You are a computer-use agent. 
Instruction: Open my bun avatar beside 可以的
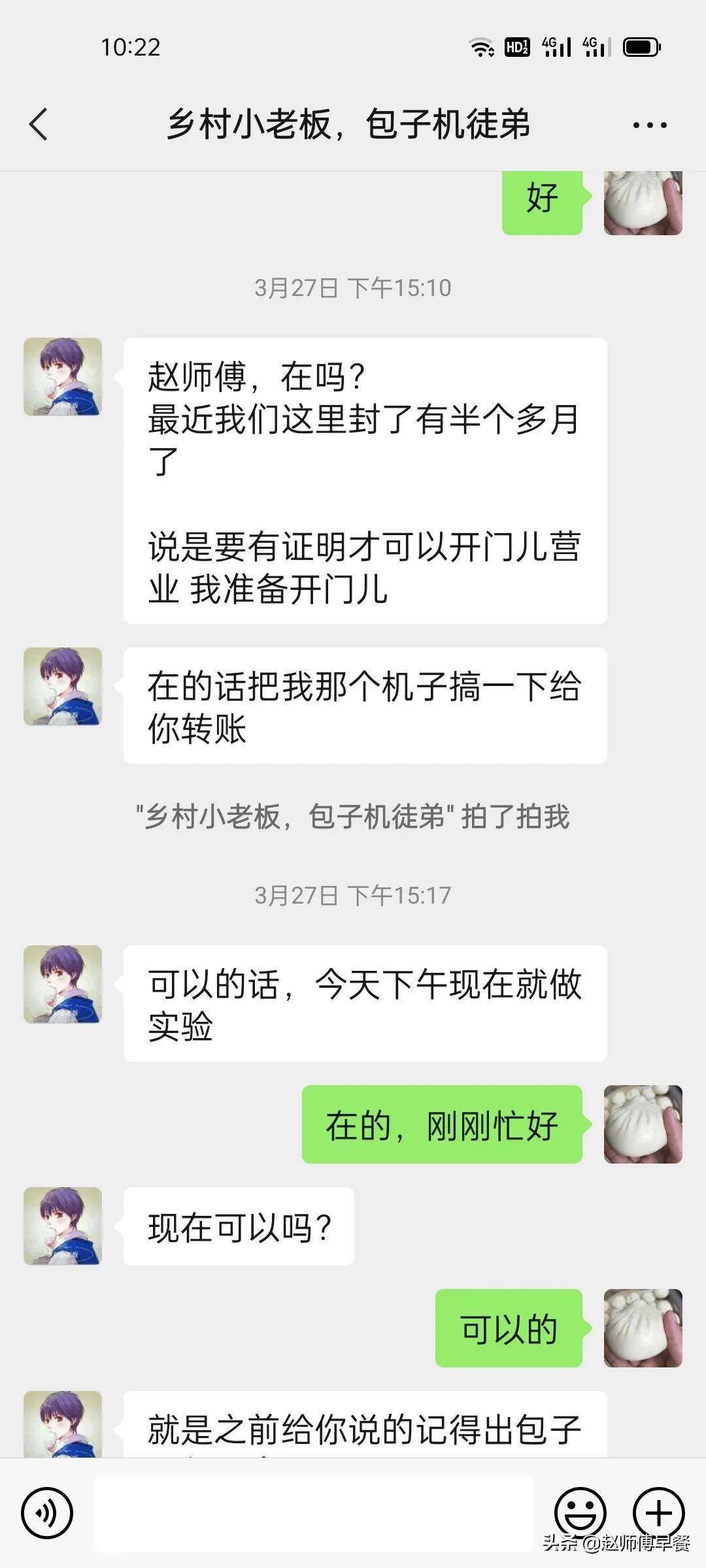[643, 1328]
